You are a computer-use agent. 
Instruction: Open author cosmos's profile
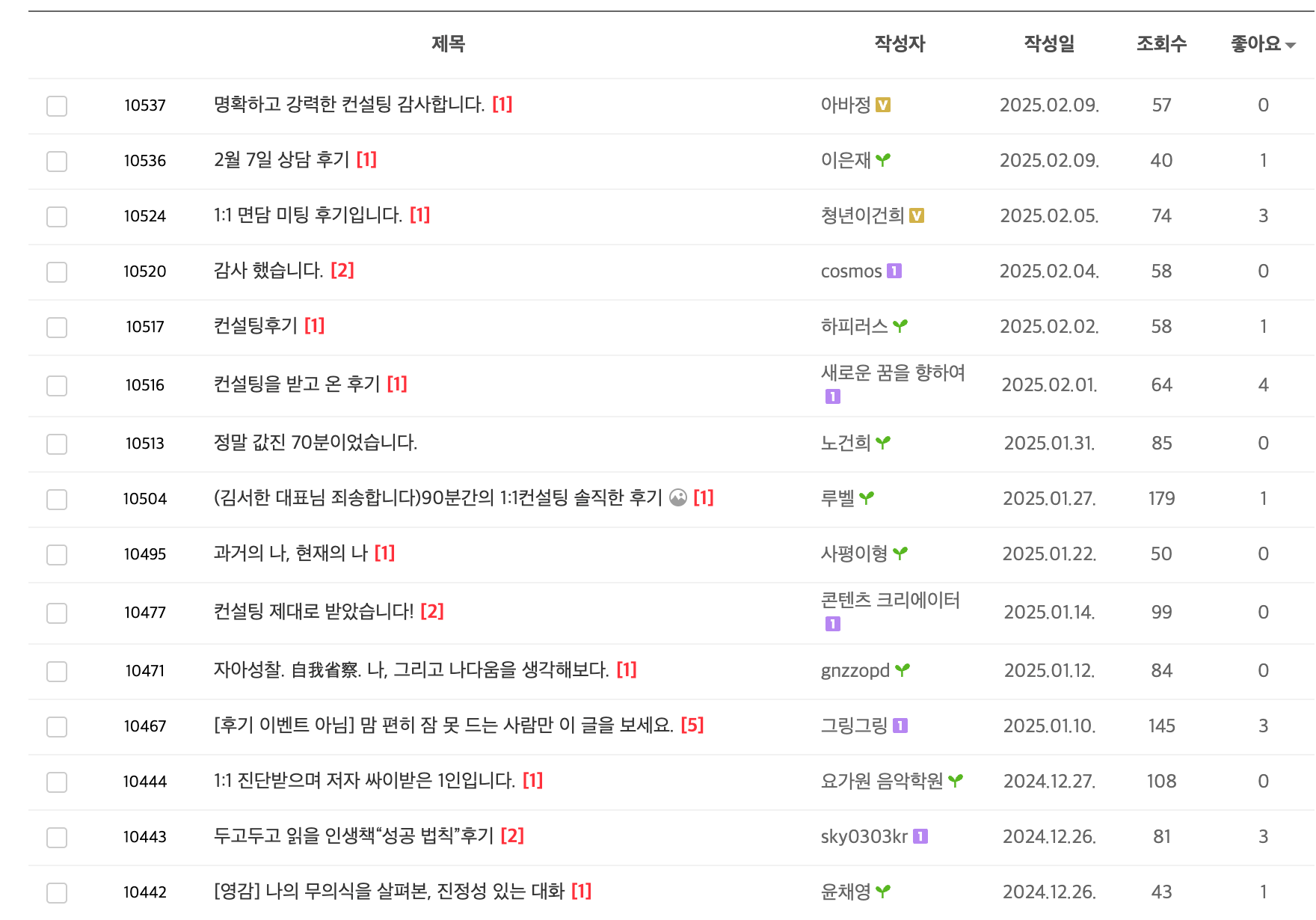(x=851, y=271)
